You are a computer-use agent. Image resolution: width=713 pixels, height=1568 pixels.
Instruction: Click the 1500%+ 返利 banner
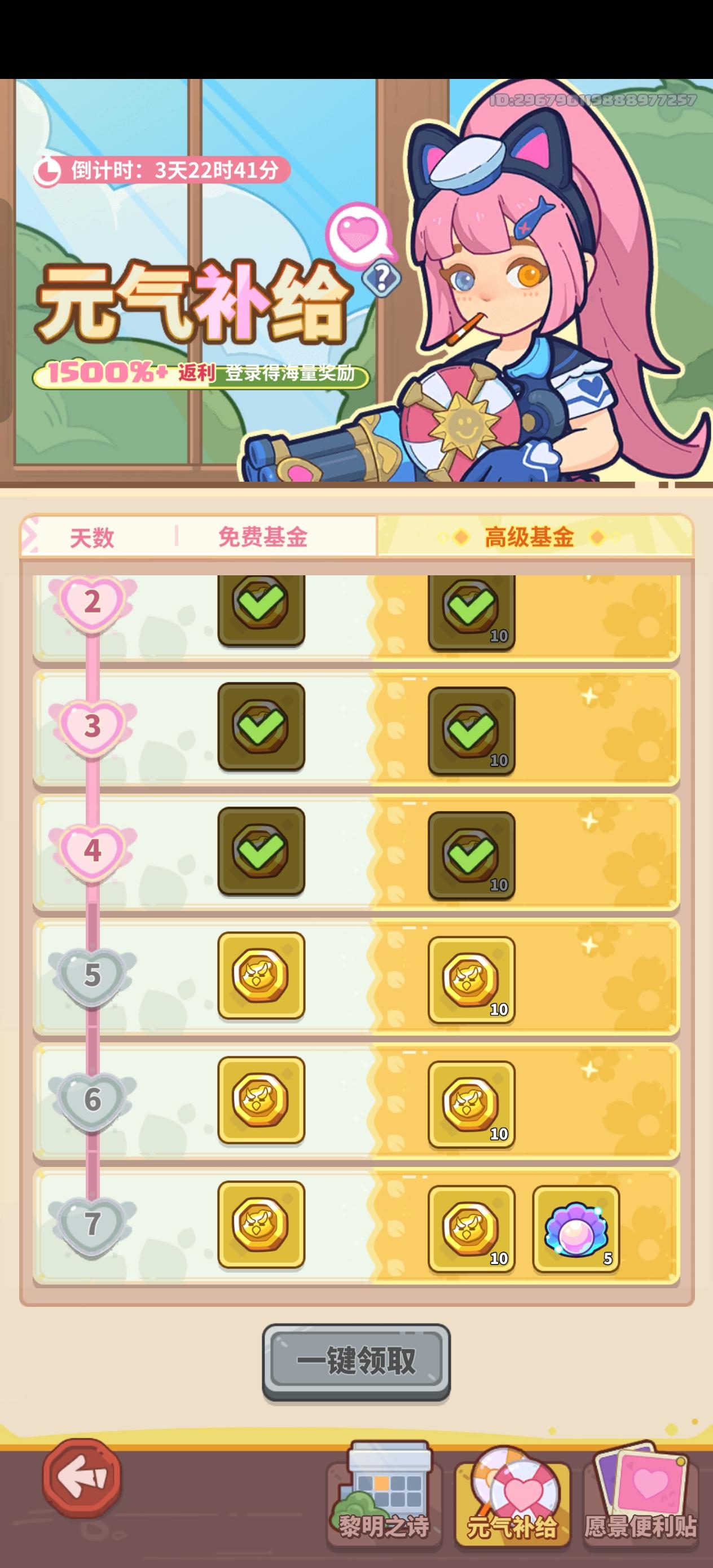coord(201,376)
